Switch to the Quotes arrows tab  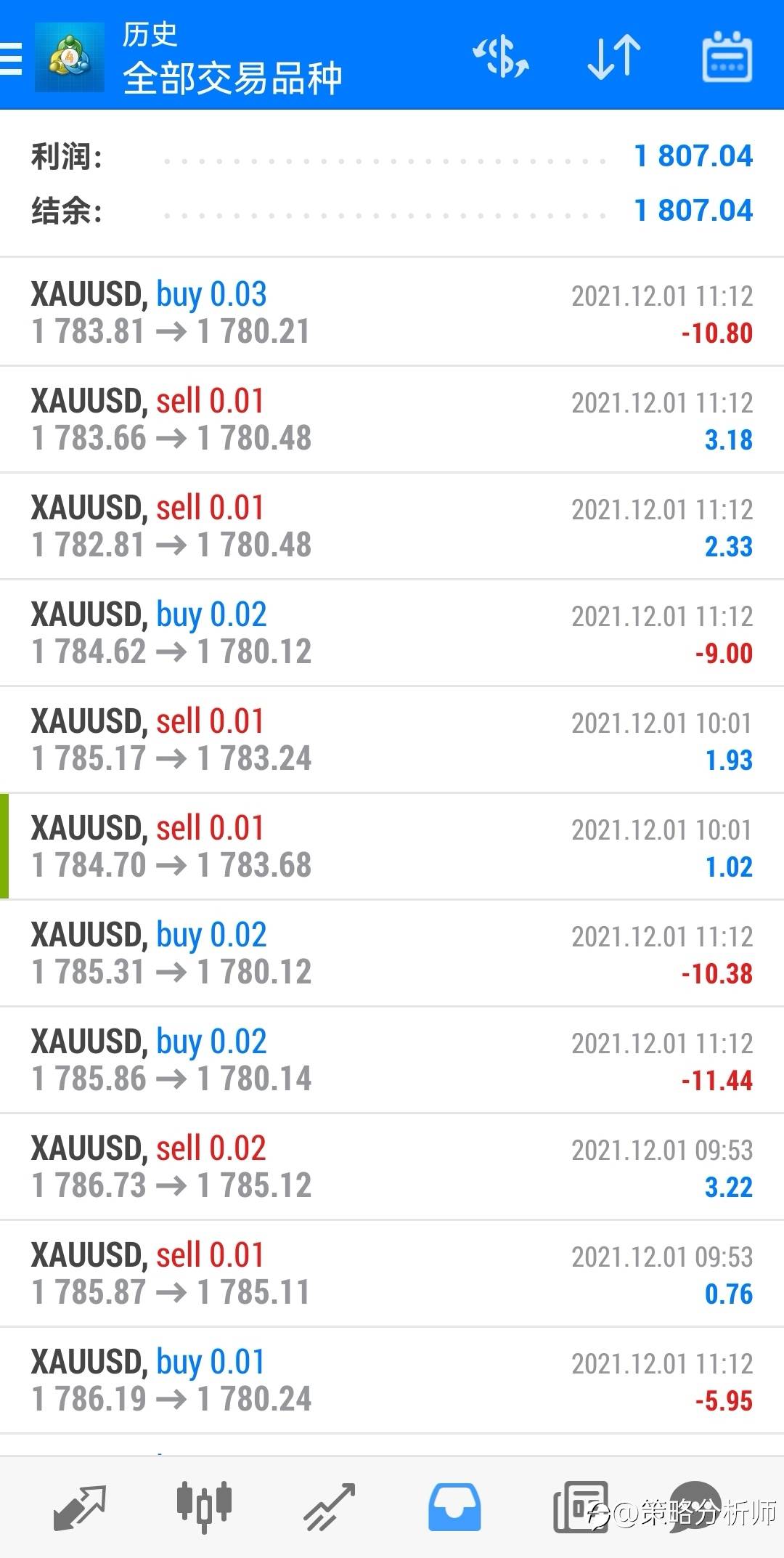click(80, 1507)
